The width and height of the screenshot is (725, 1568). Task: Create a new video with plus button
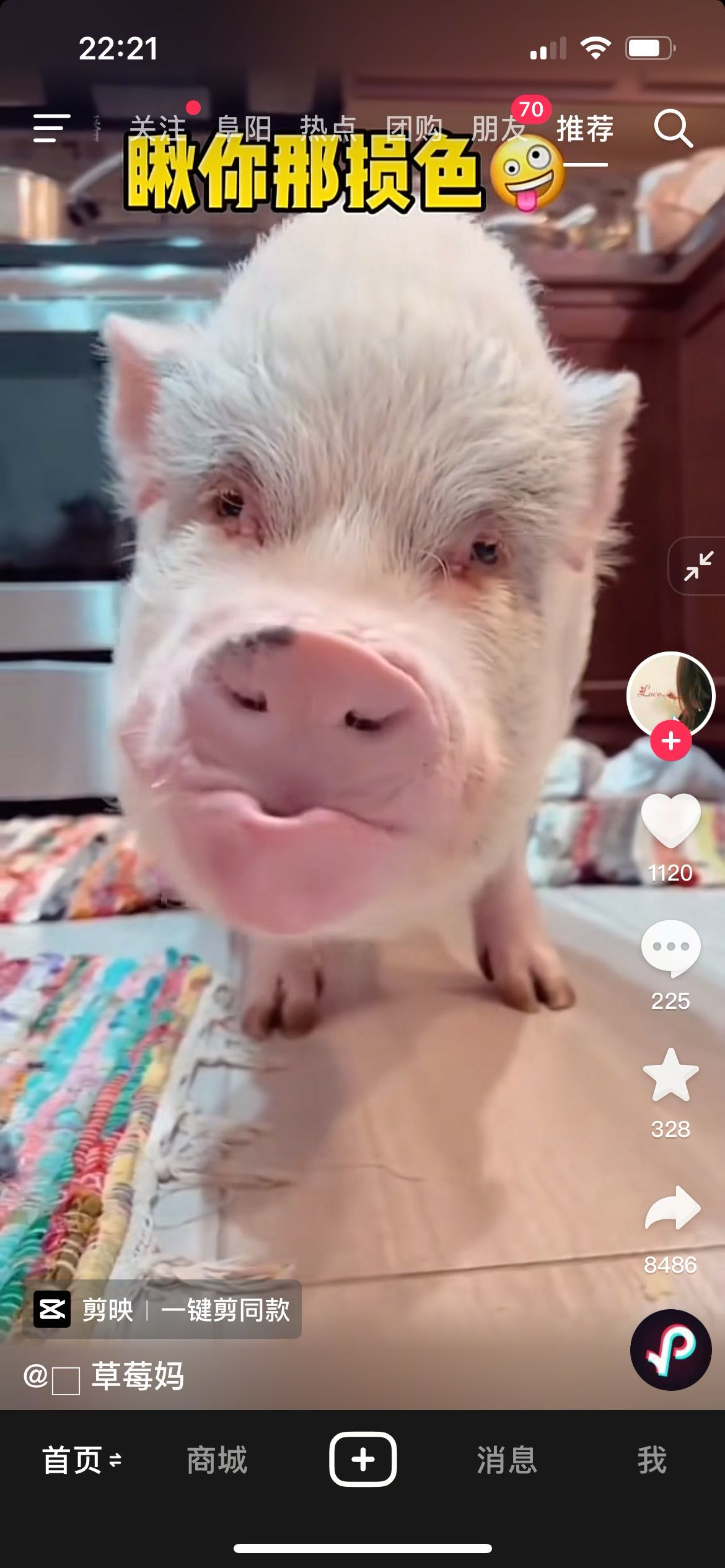pos(362,1460)
